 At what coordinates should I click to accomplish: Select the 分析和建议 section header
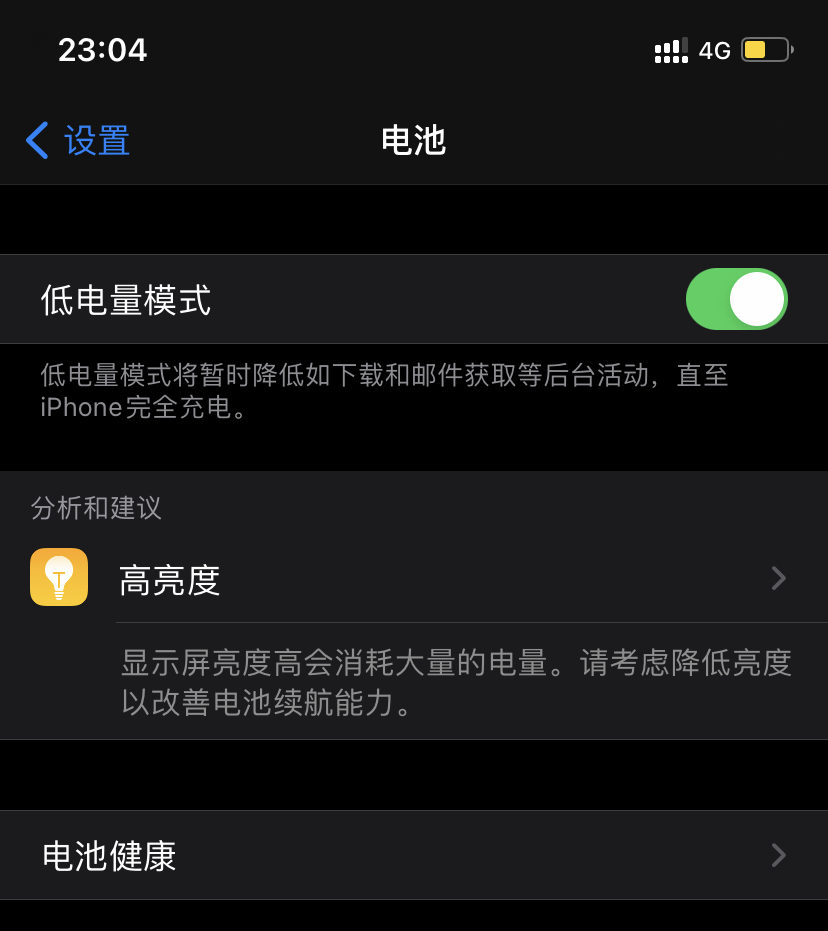point(96,509)
